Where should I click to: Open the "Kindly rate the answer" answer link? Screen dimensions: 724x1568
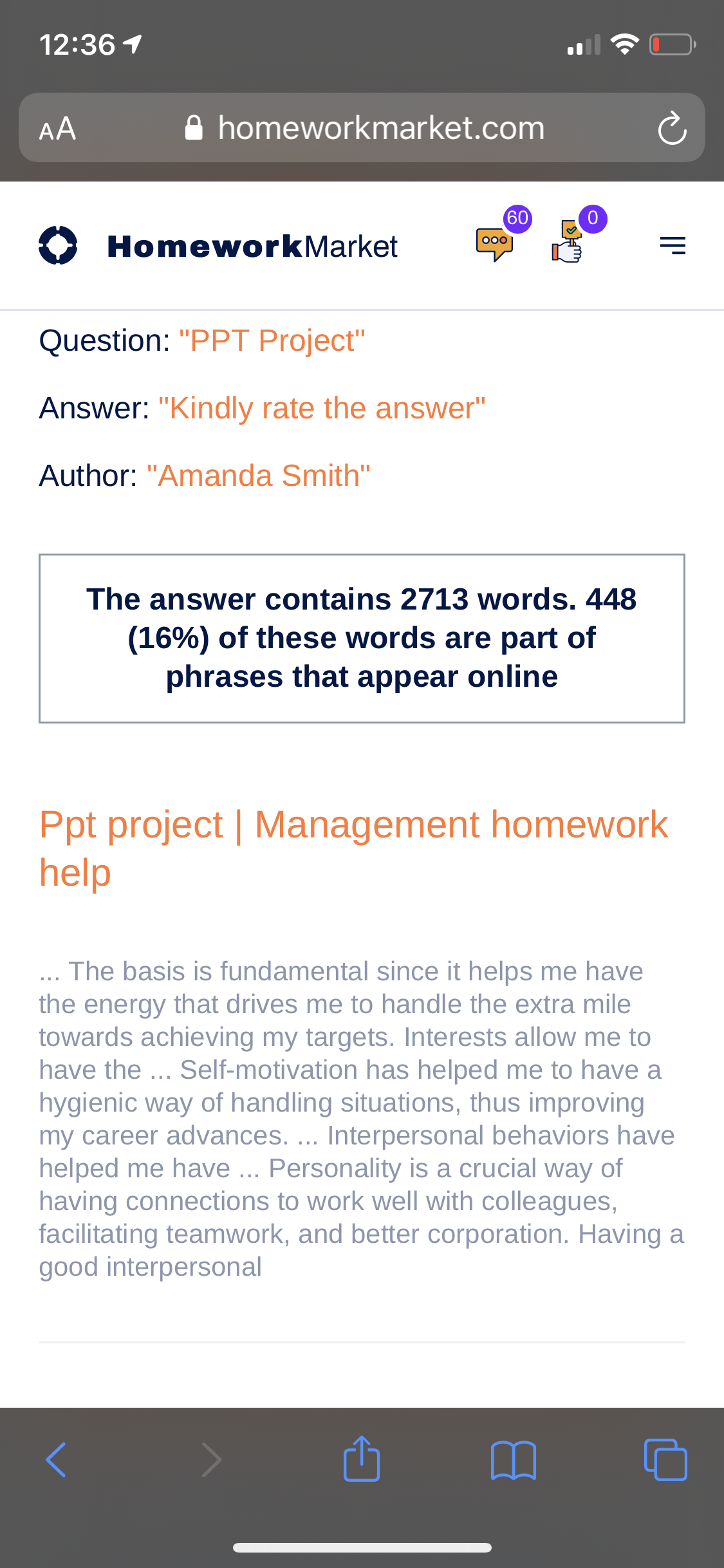click(322, 408)
